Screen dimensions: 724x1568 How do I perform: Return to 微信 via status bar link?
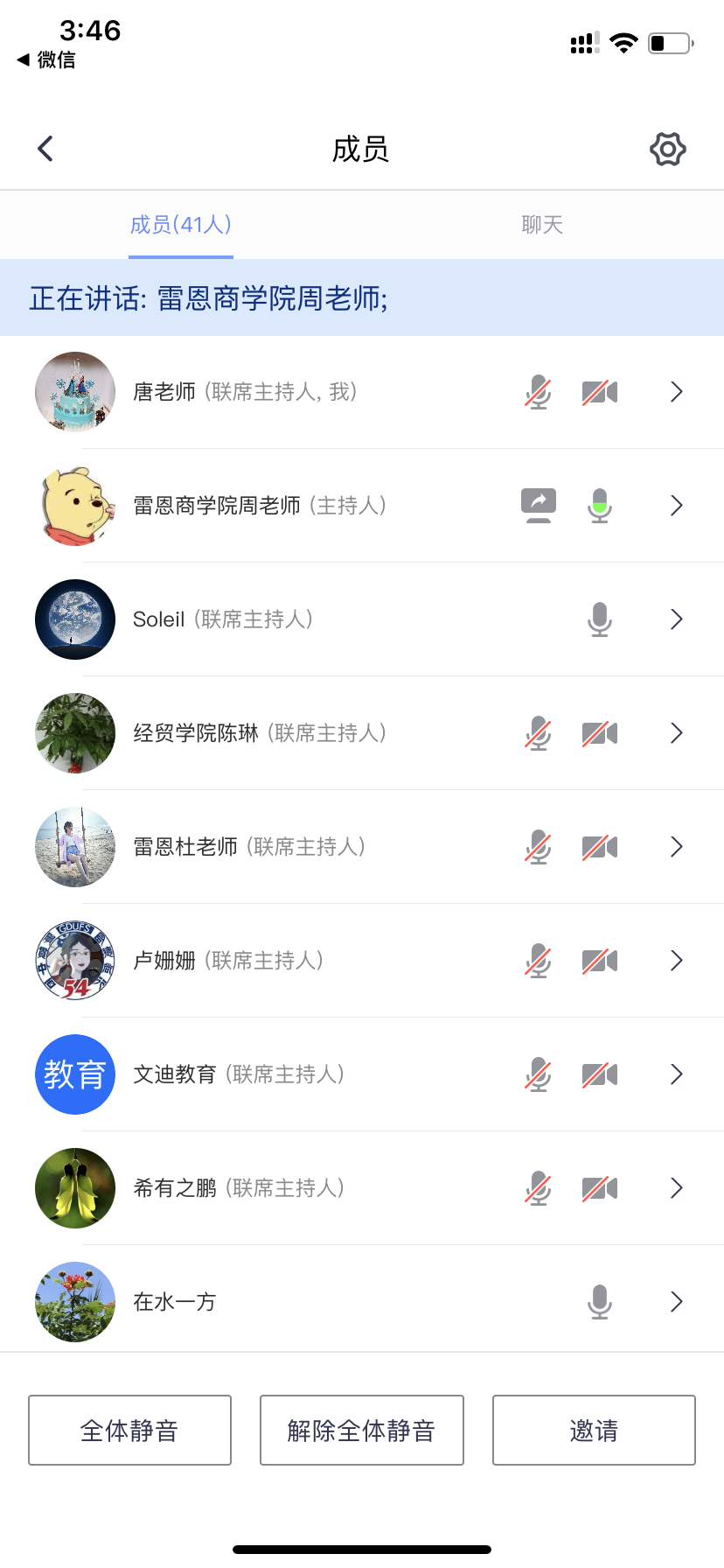click(47, 59)
